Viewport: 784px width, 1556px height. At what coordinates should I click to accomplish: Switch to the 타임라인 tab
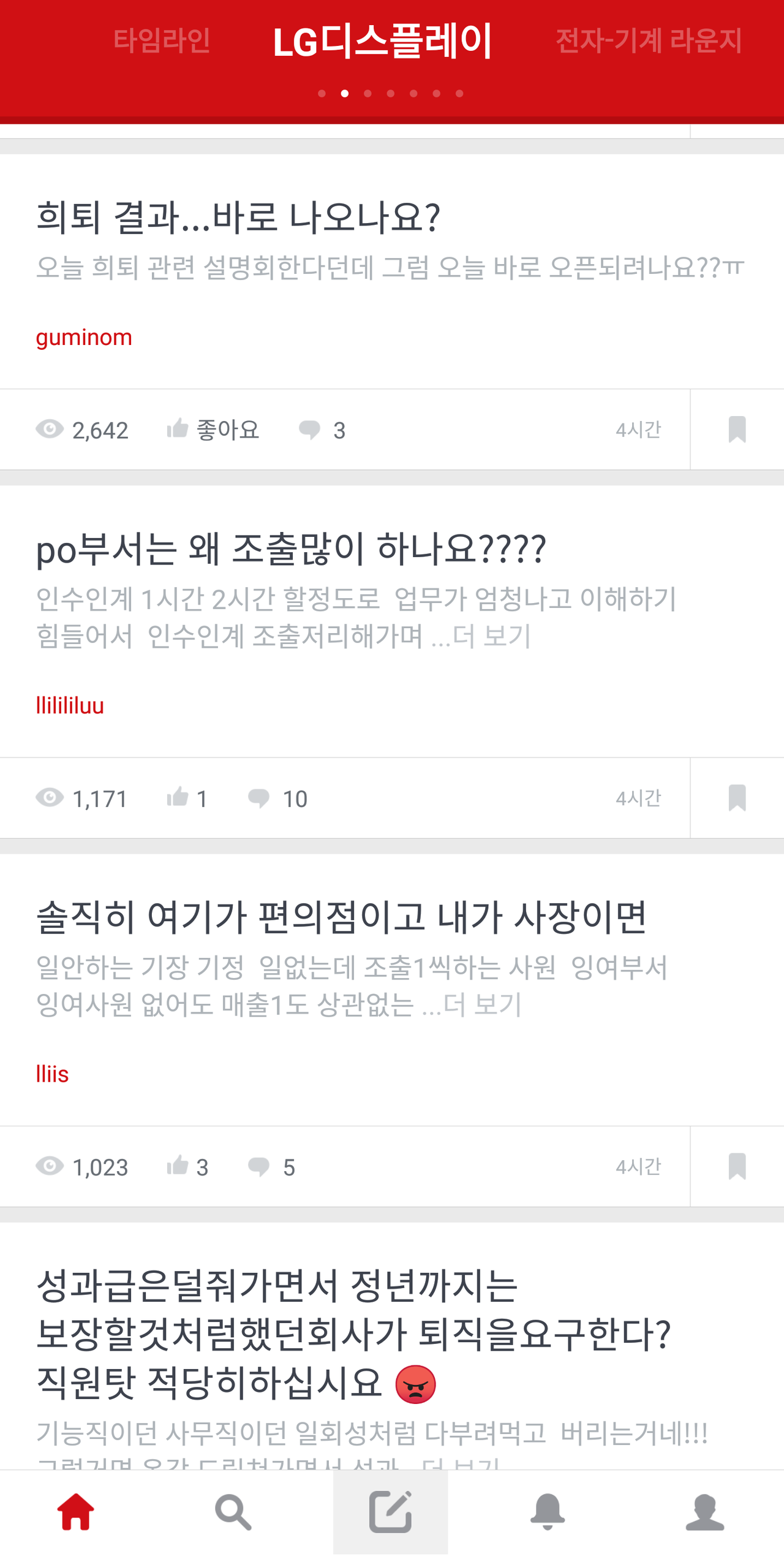162,41
